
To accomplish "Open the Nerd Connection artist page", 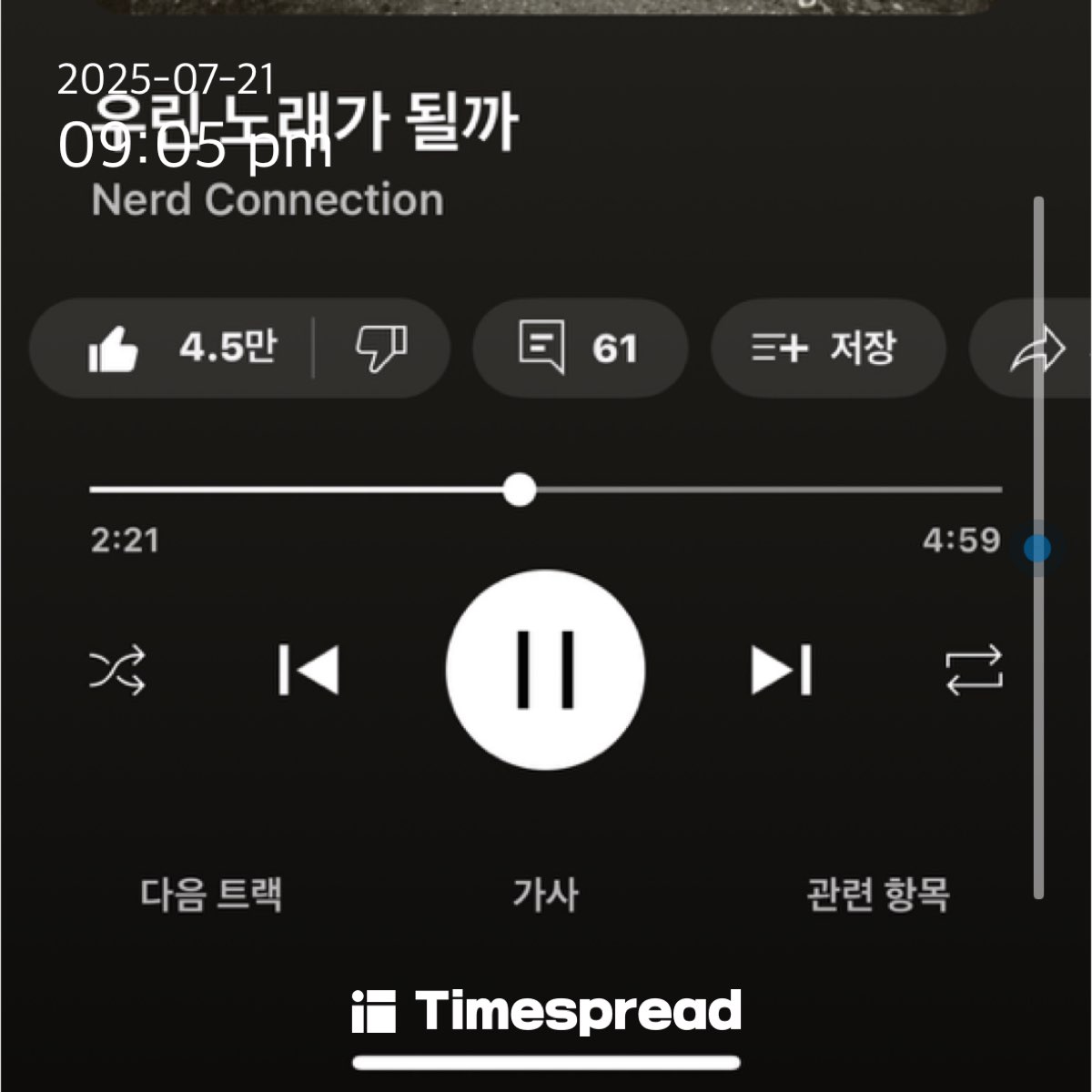I will tap(268, 200).
